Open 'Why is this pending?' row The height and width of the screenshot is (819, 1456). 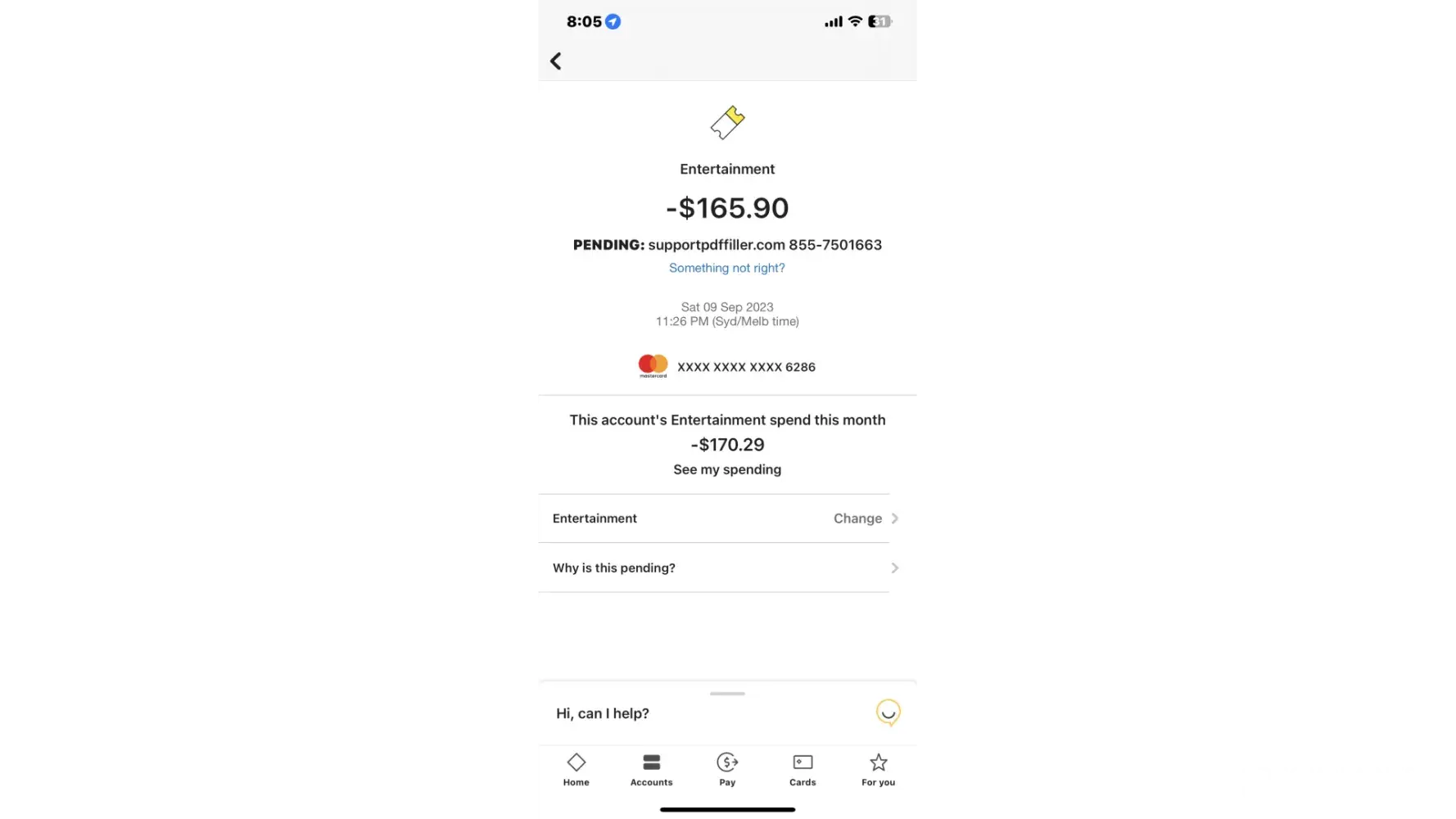coord(726,568)
